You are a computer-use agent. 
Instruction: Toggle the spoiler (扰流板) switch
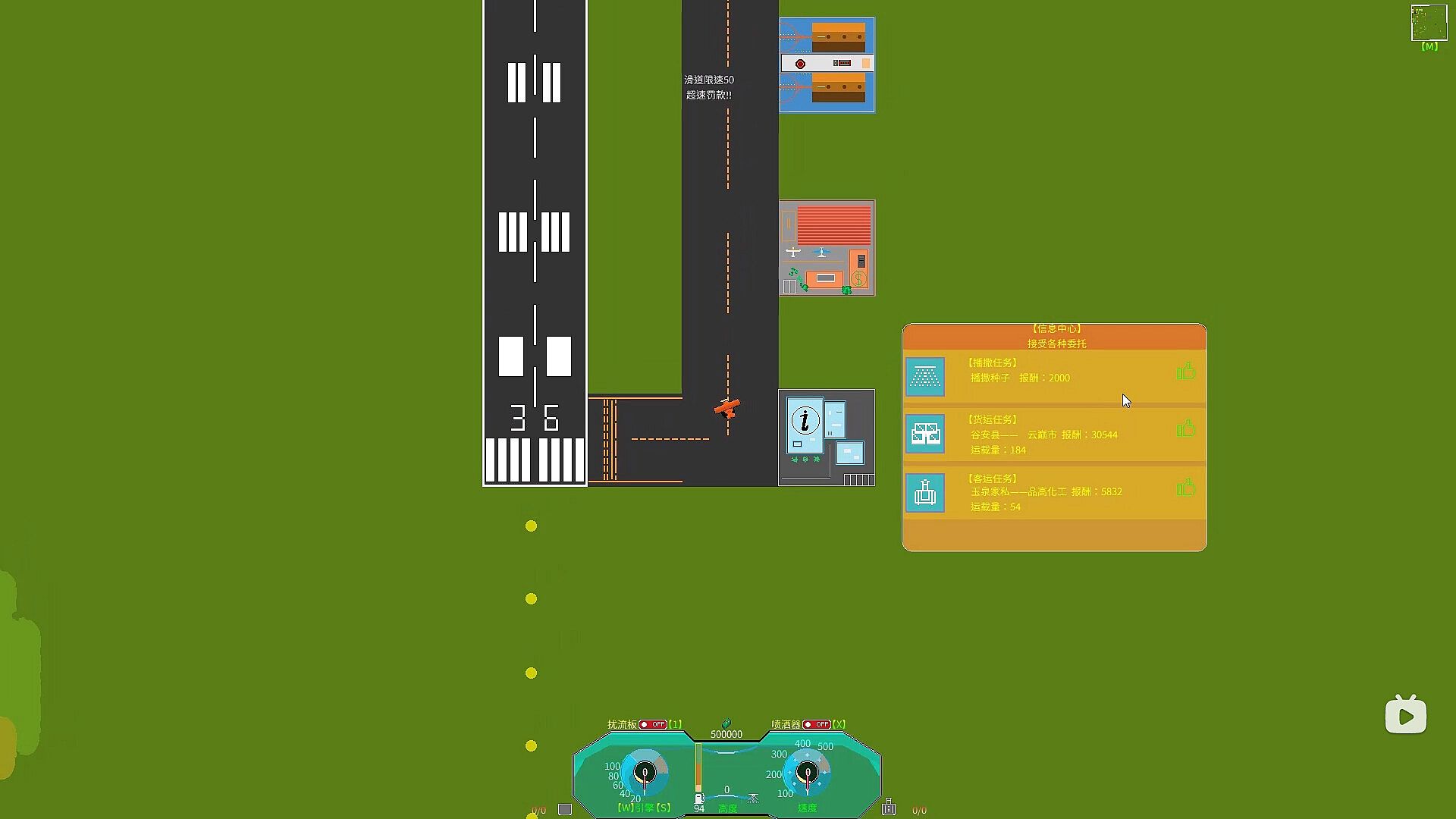click(652, 725)
